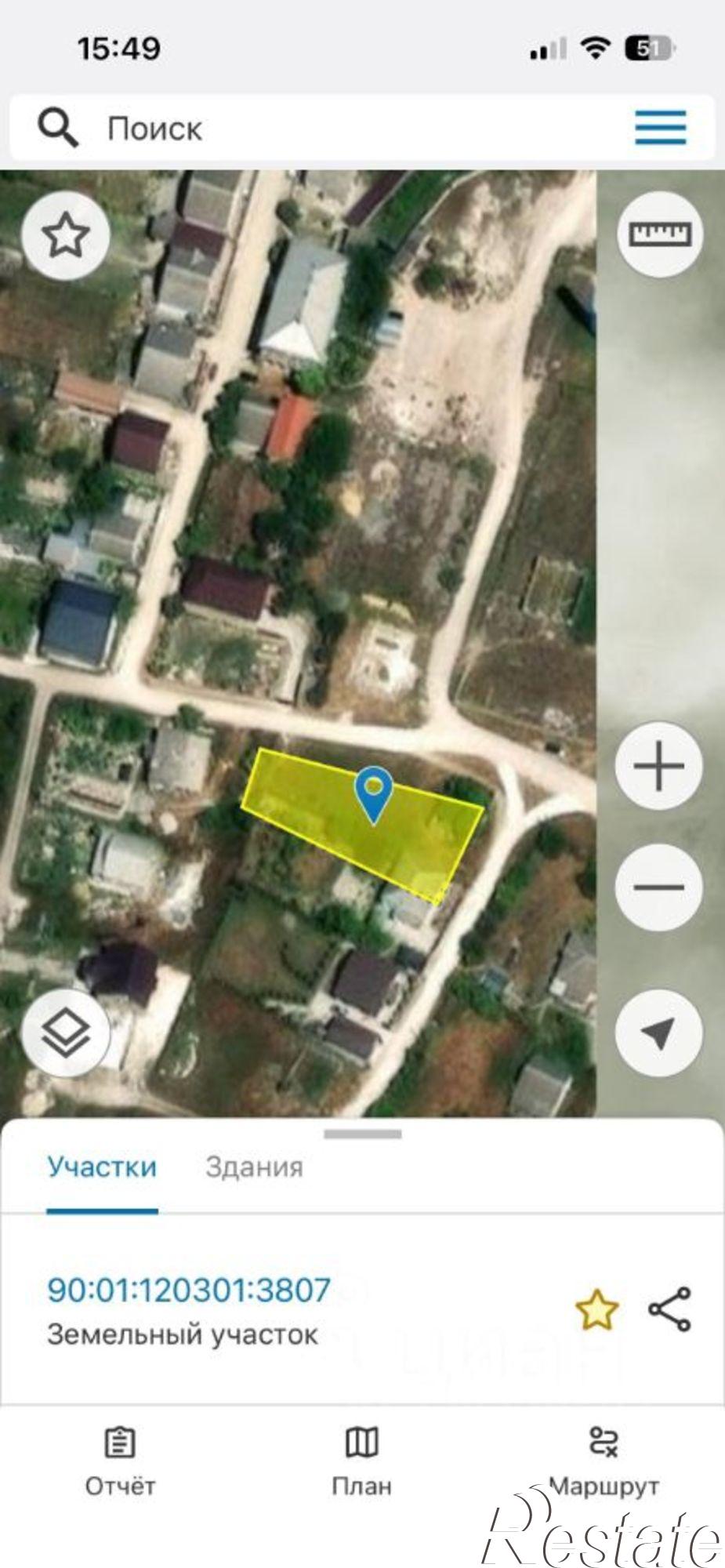Zoom out with the minus button

pos(659,887)
